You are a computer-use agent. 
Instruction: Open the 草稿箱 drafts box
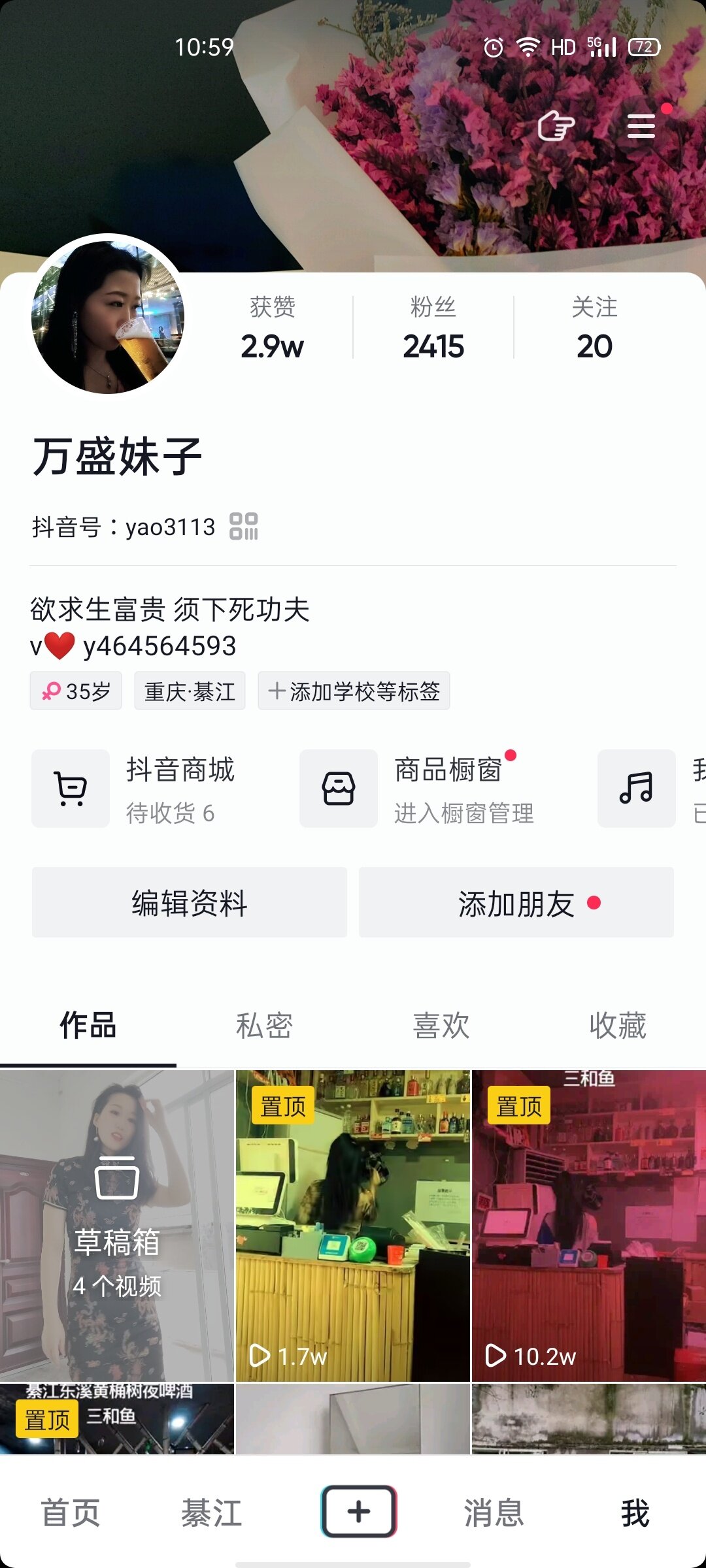click(x=117, y=1226)
